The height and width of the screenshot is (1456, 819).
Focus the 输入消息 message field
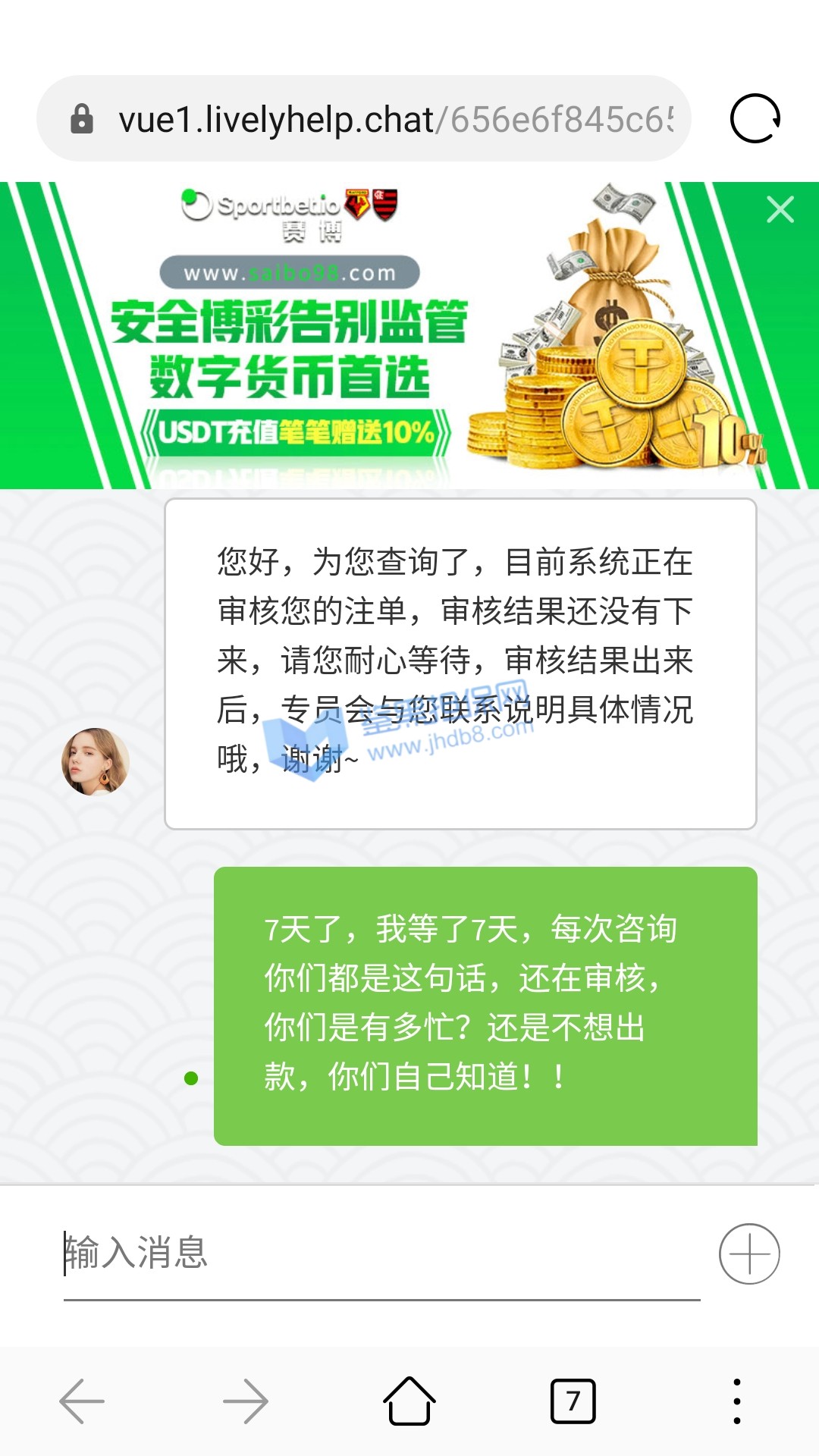pyautogui.click(x=379, y=1253)
